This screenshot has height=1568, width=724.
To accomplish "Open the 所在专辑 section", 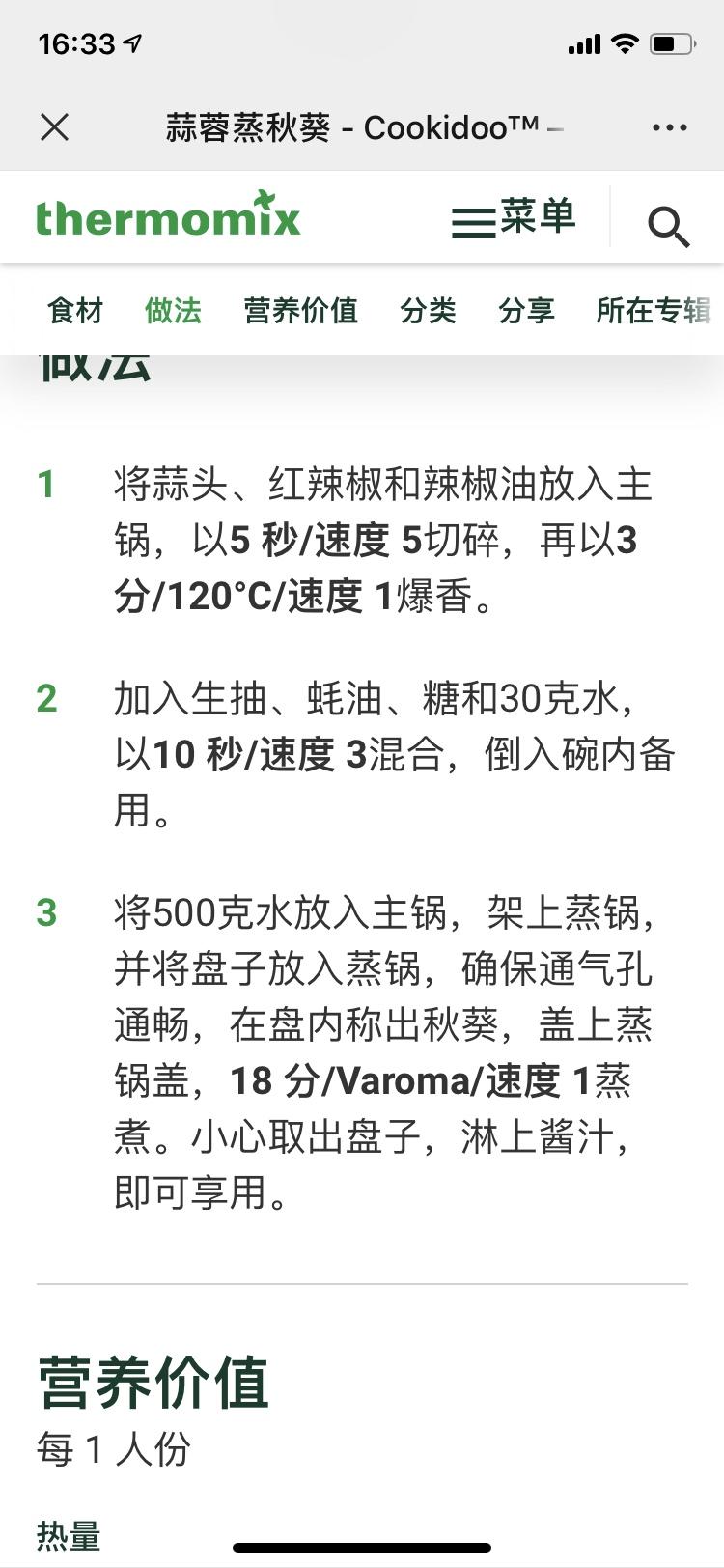I will (x=652, y=311).
